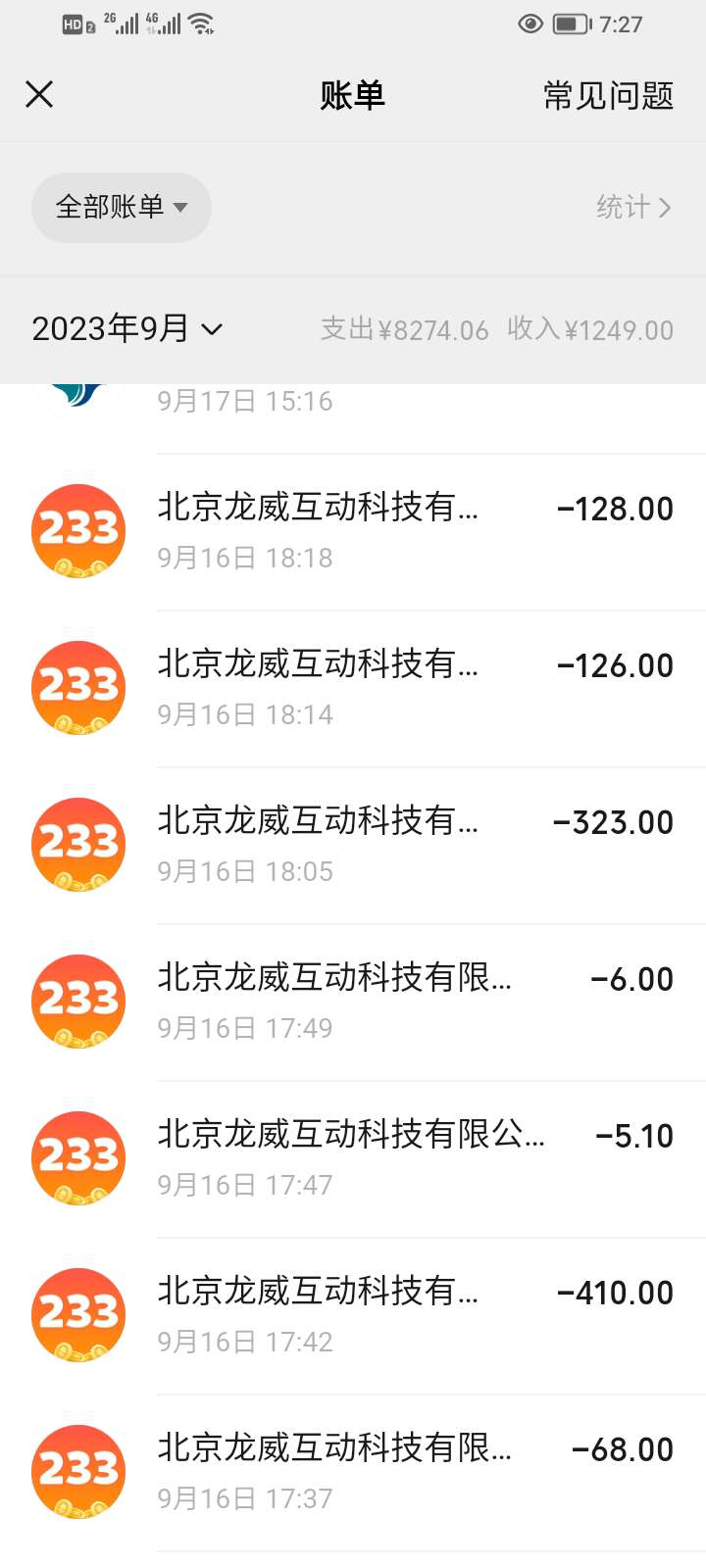Screen dimensions: 706x1568
Task: Open the -128.00 transaction at 18:18
Action: click(x=392, y=531)
